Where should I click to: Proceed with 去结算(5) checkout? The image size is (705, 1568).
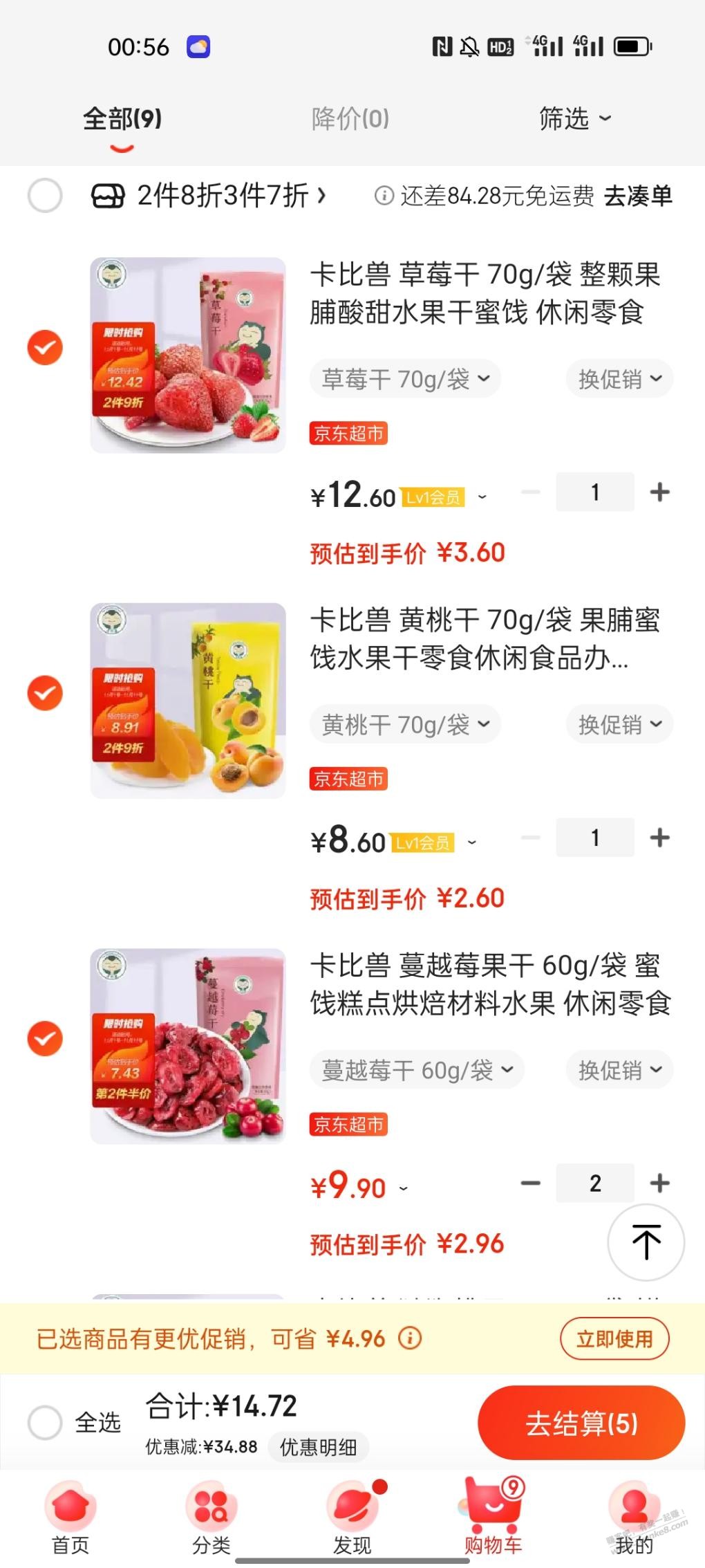[x=581, y=1423]
